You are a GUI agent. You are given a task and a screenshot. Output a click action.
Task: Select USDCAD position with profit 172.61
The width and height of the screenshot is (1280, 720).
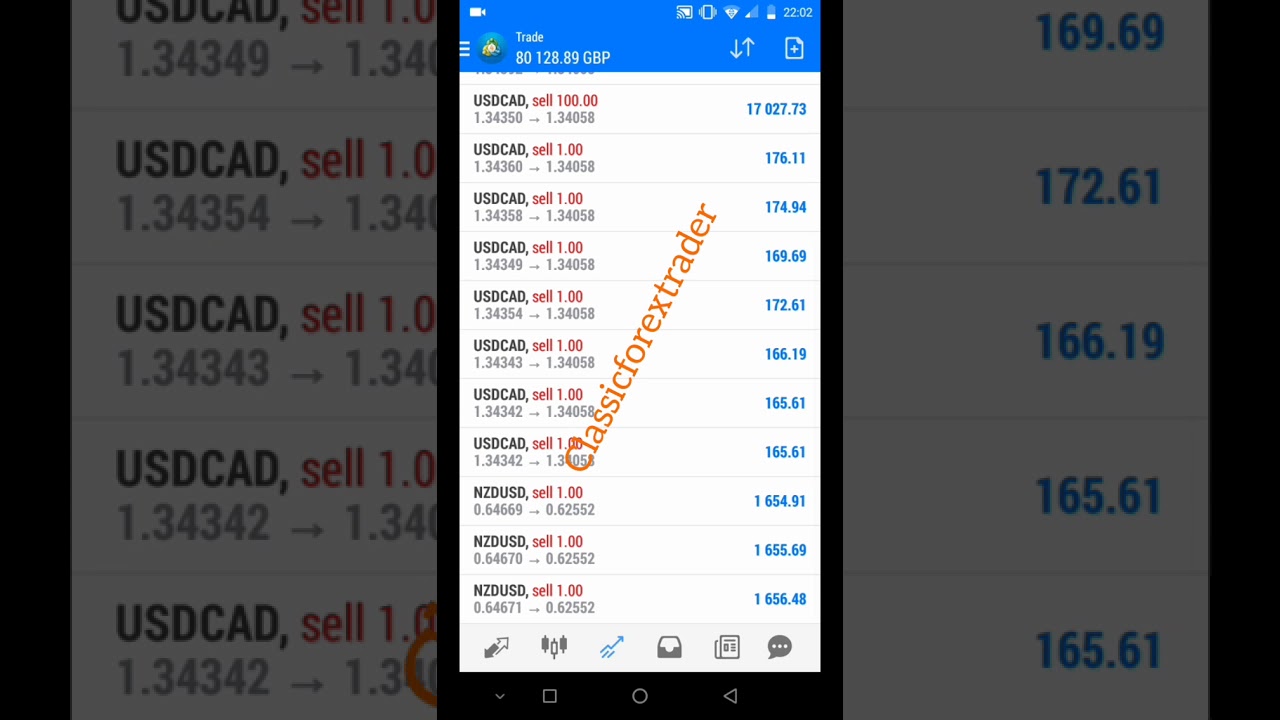point(639,305)
